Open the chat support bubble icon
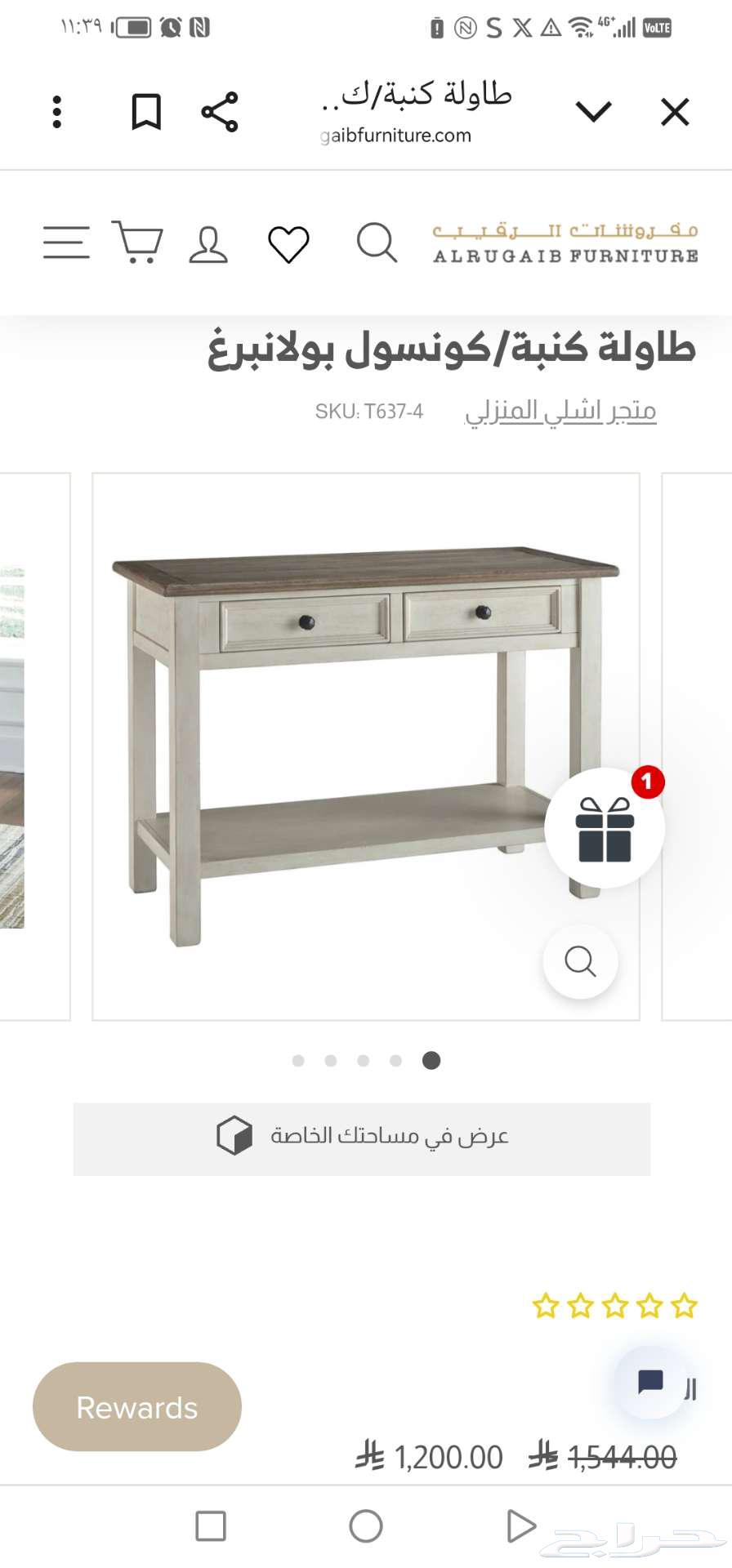 (649, 1382)
